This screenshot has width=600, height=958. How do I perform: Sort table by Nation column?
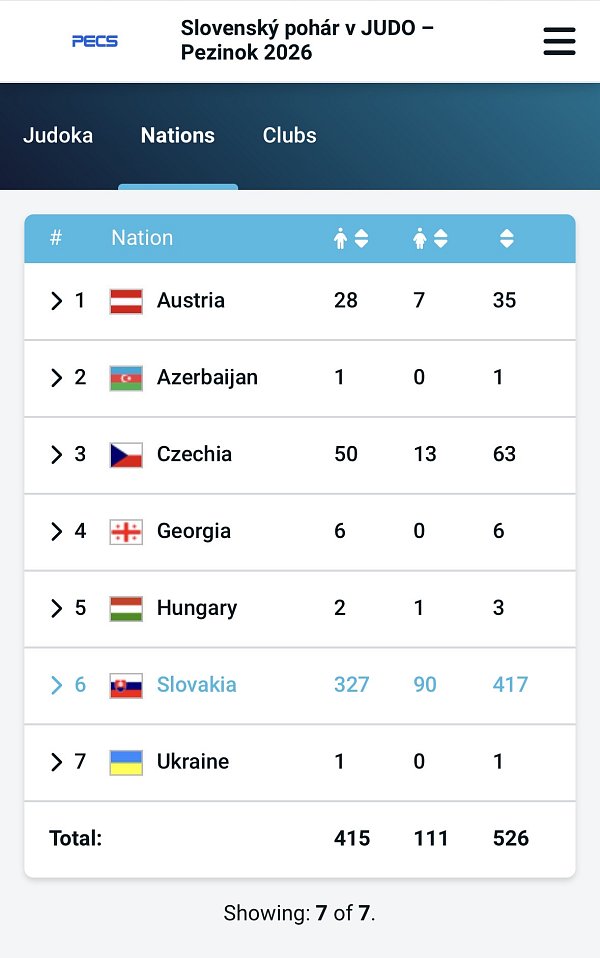pos(142,238)
